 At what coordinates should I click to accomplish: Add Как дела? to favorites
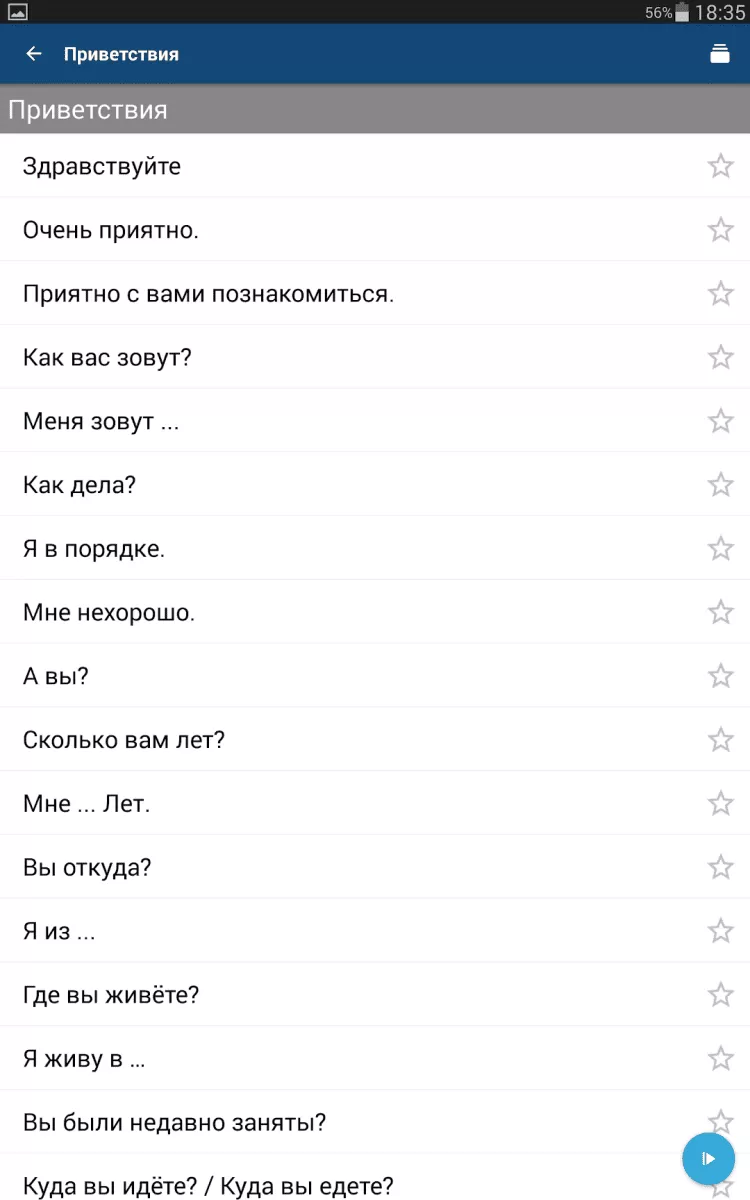coord(720,485)
